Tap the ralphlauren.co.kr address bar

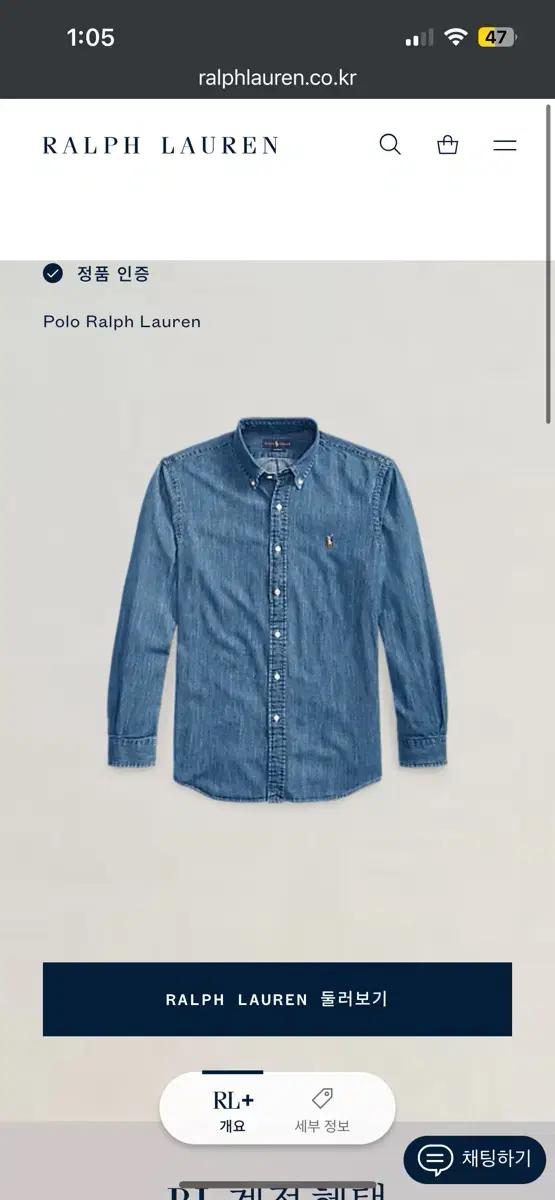point(277,77)
